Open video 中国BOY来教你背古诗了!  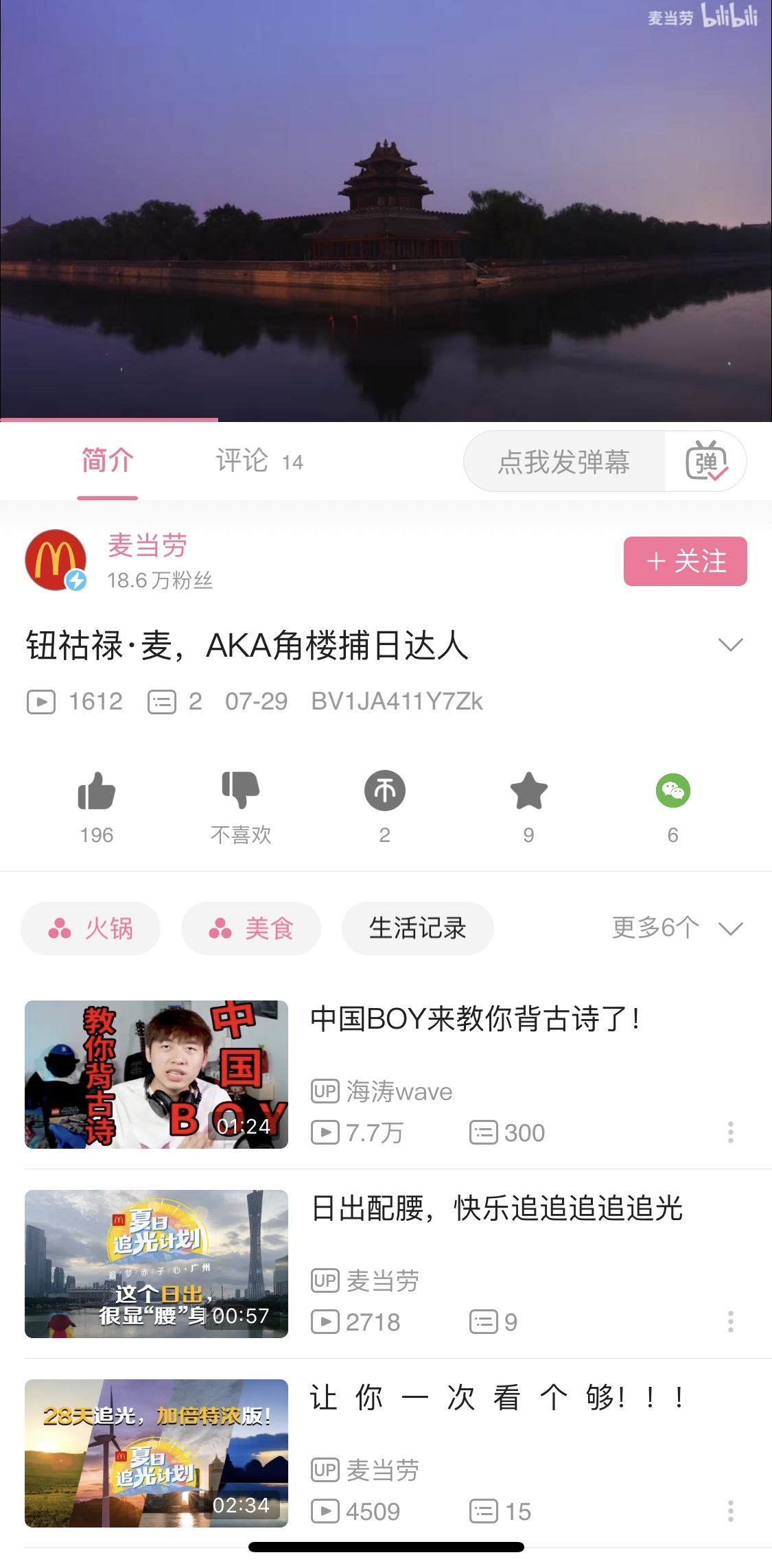tap(475, 1019)
